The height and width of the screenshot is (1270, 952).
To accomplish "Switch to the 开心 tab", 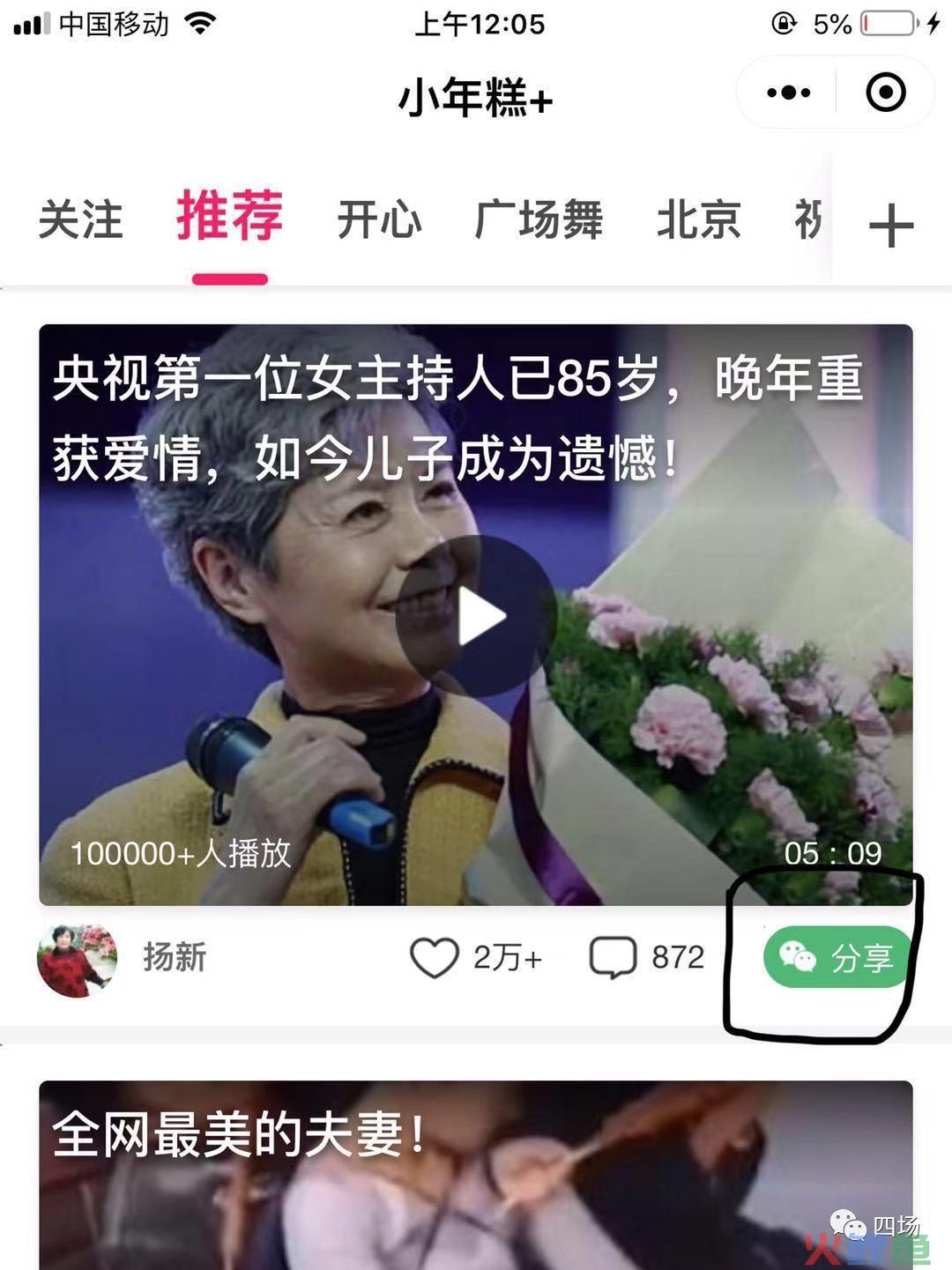I will pos(379,219).
